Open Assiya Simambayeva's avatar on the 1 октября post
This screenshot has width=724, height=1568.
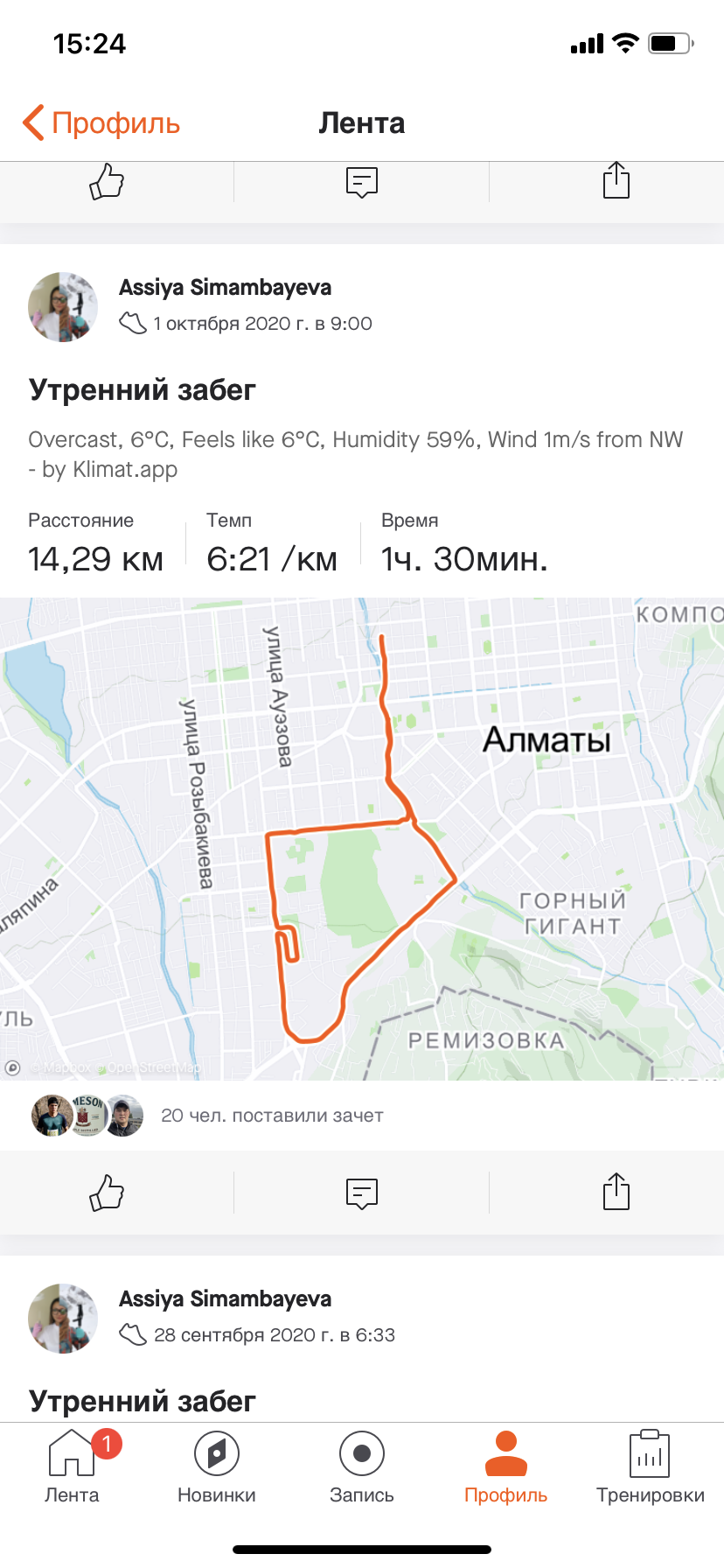coord(63,306)
